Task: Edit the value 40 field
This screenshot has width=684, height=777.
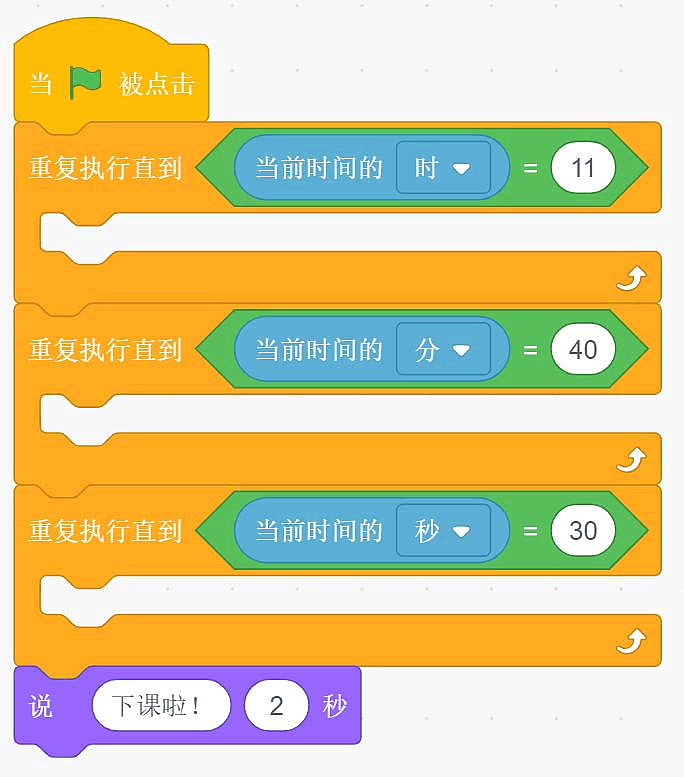Action: point(582,350)
